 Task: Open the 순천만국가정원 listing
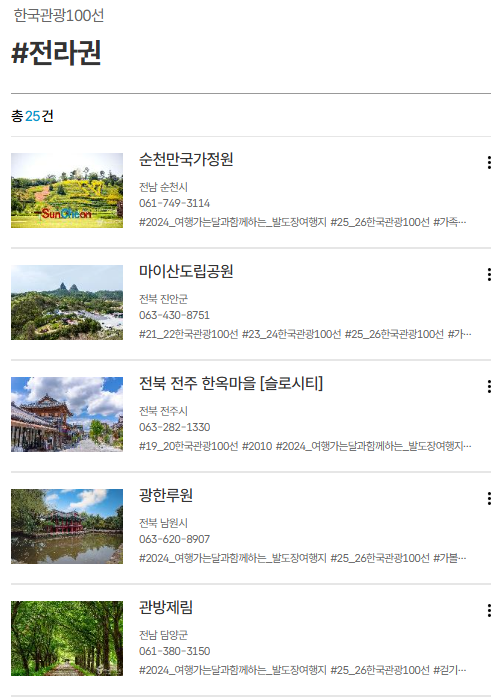(186, 159)
